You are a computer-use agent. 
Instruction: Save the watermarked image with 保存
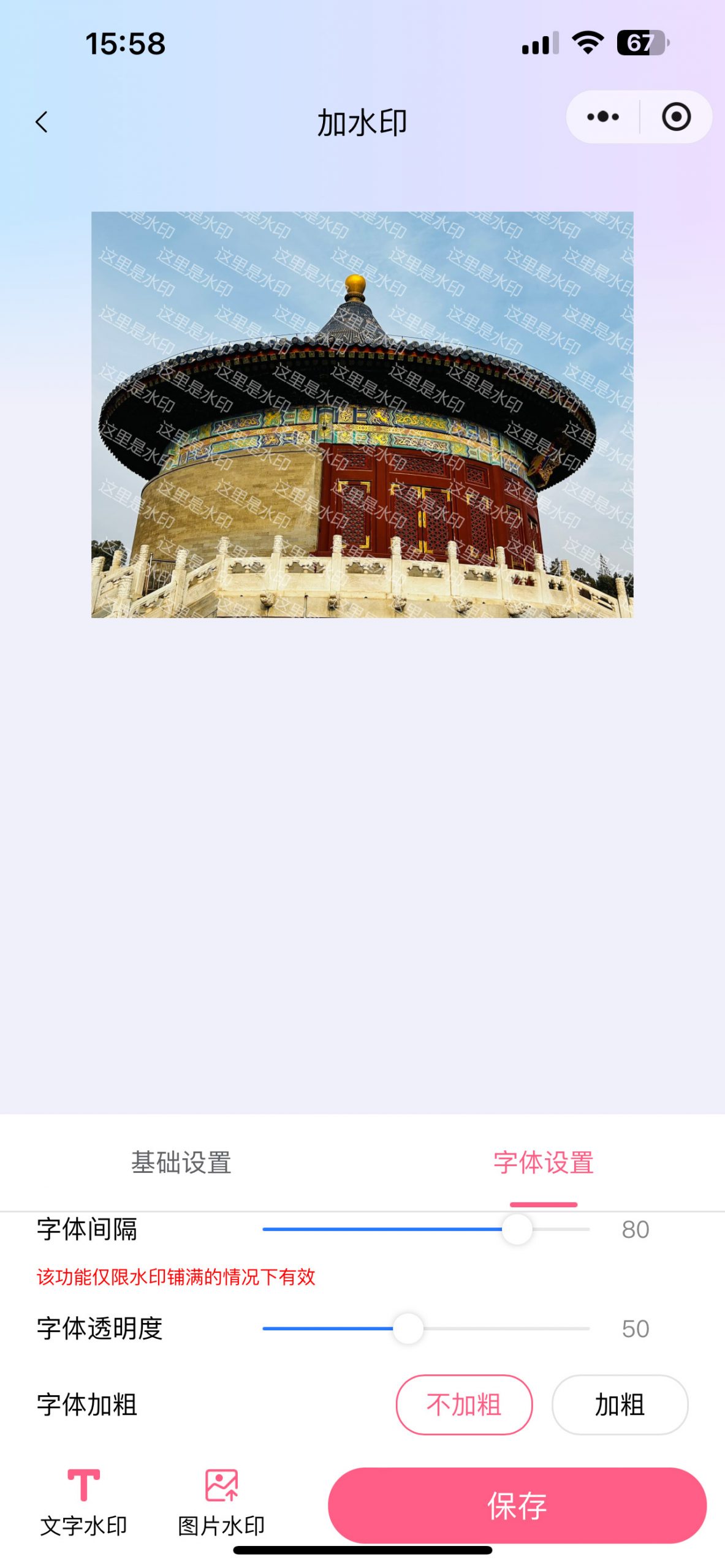click(517, 1505)
